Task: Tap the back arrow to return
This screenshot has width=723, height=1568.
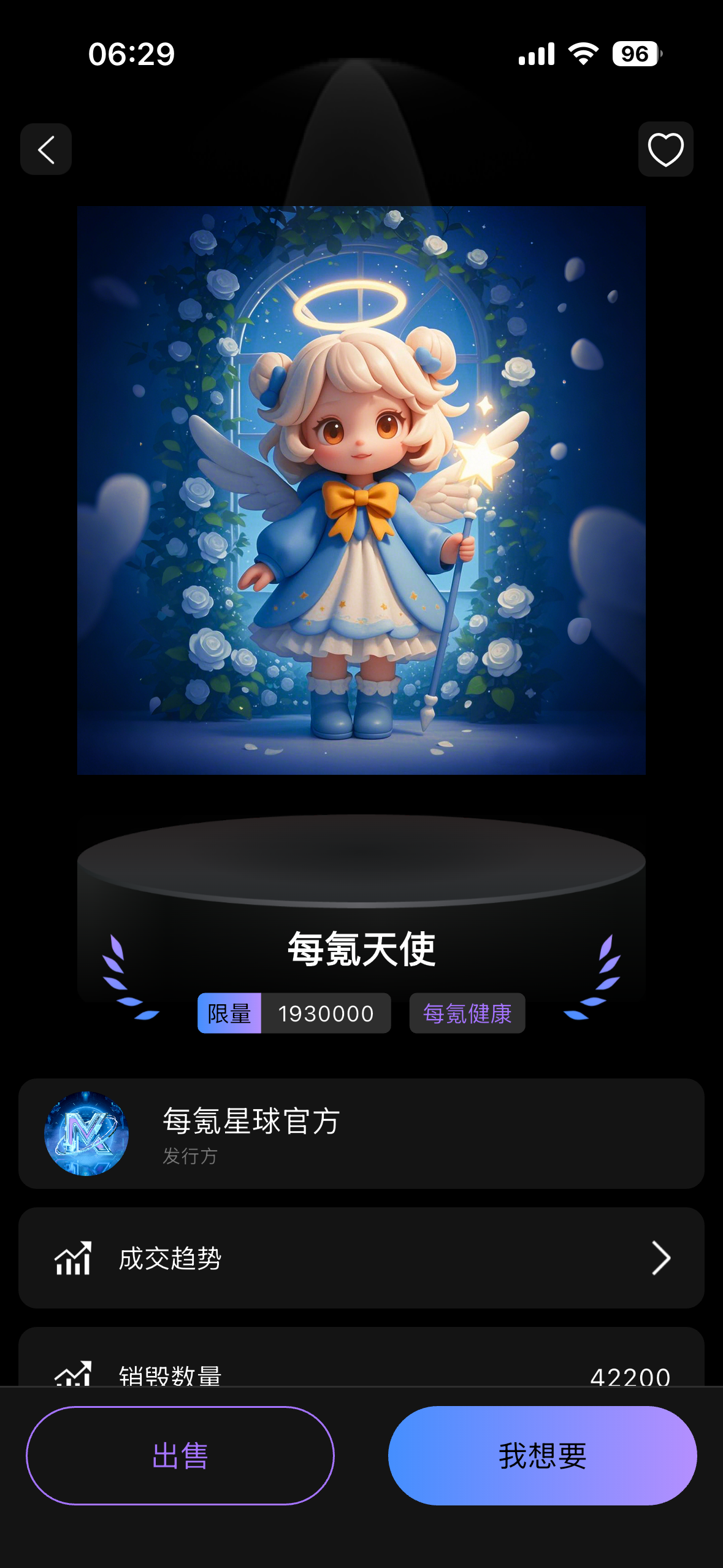Action: [x=45, y=149]
